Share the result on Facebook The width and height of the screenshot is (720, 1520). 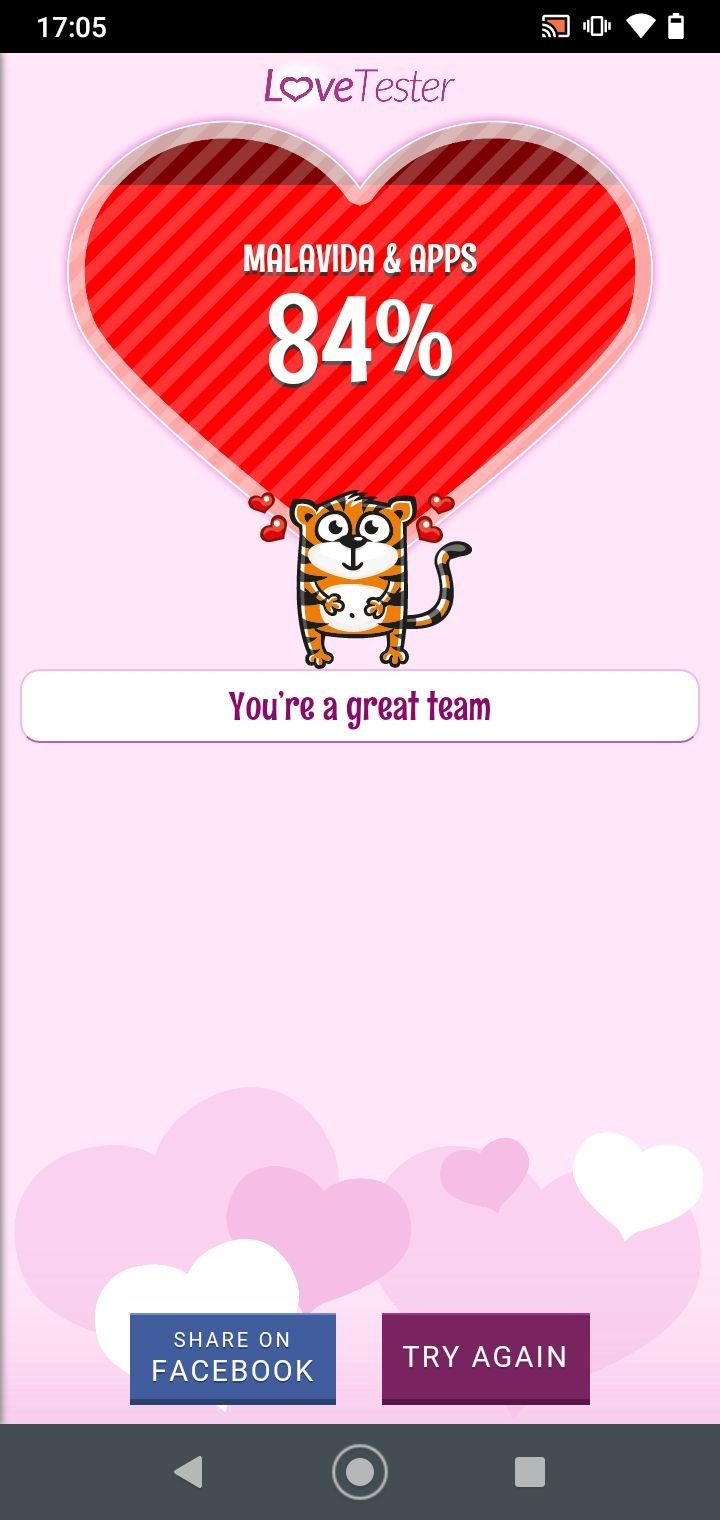pos(232,1358)
